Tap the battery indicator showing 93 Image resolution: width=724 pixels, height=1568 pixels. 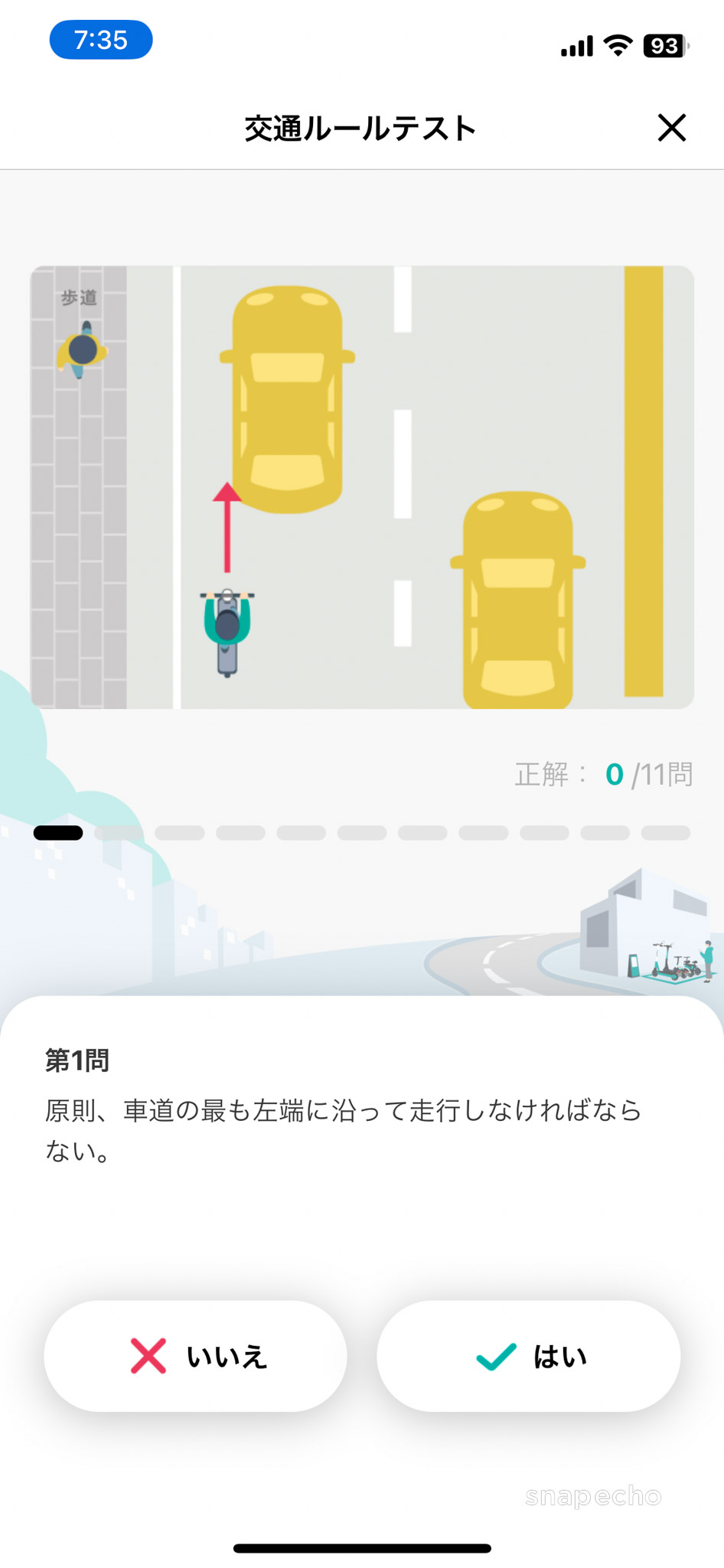click(x=664, y=46)
